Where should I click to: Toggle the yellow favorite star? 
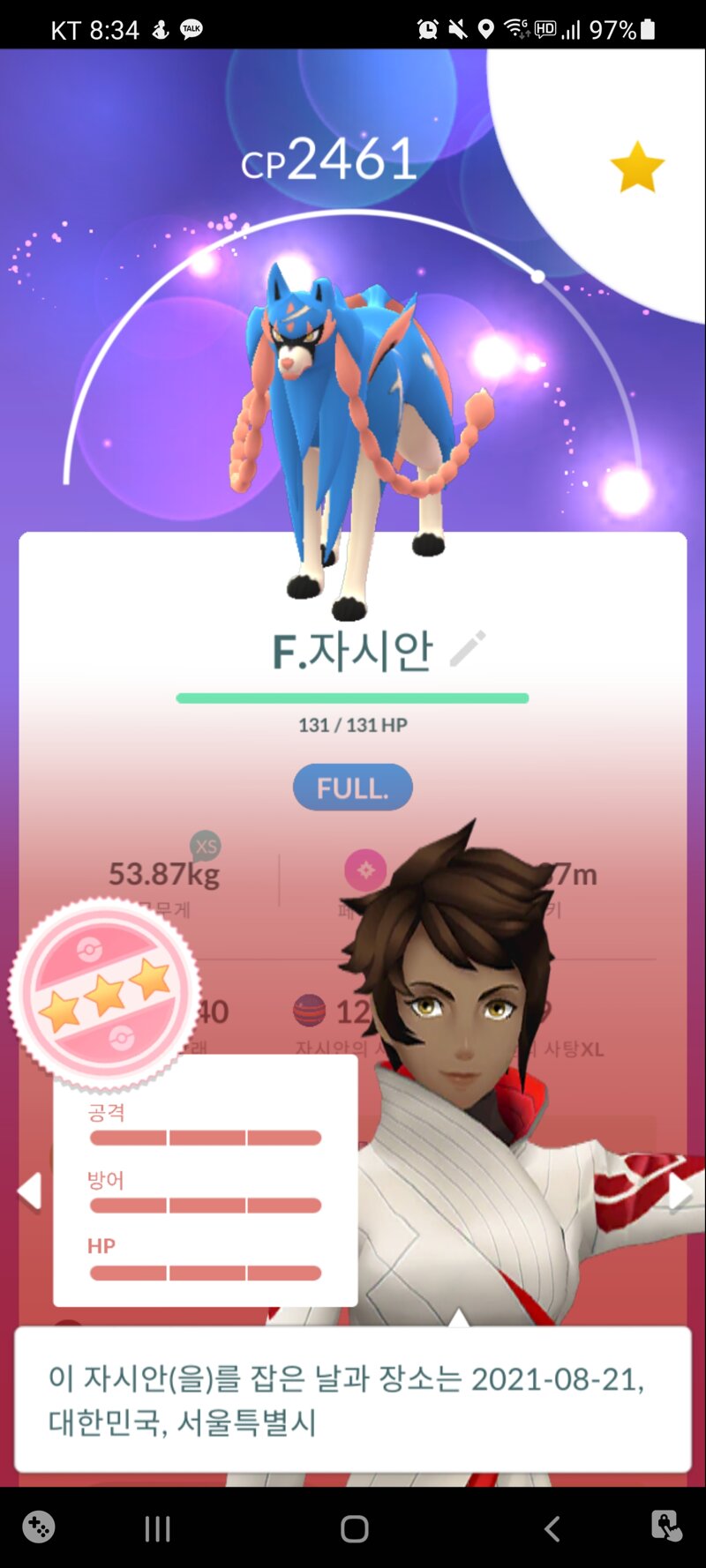click(x=636, y=168)
